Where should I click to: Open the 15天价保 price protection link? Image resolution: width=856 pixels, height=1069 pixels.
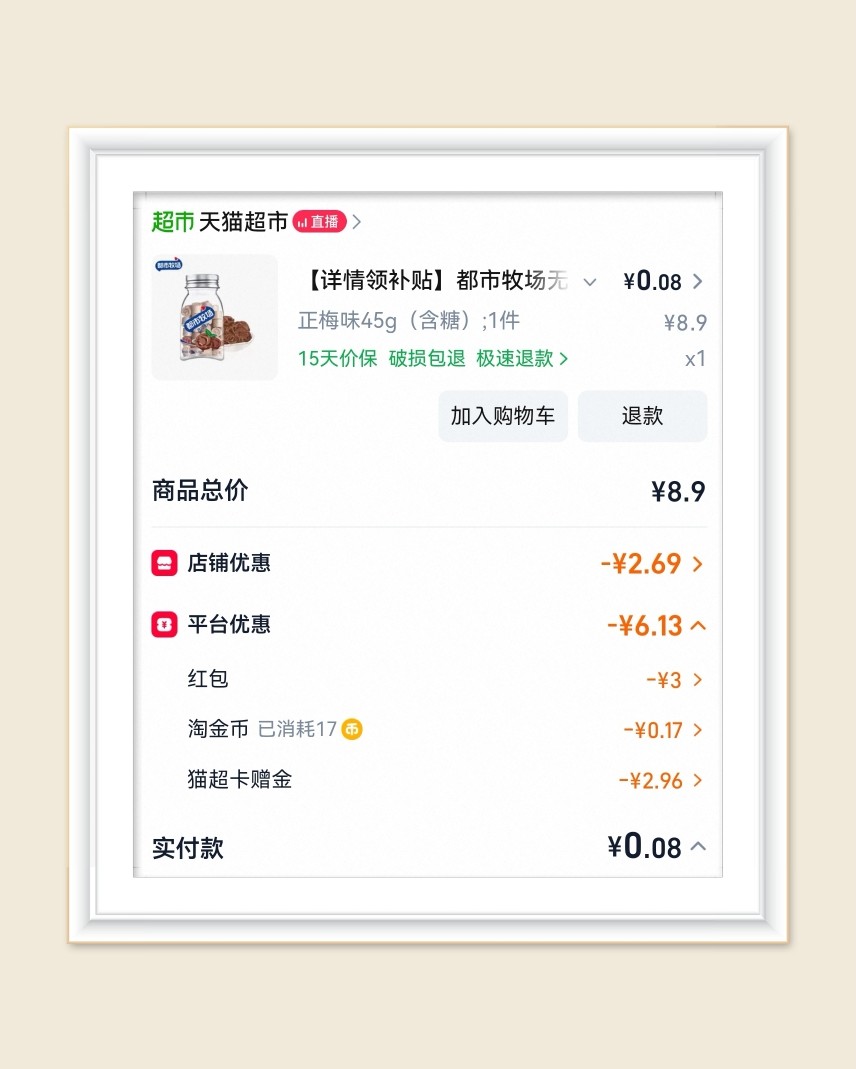click(x=337, y=358)
